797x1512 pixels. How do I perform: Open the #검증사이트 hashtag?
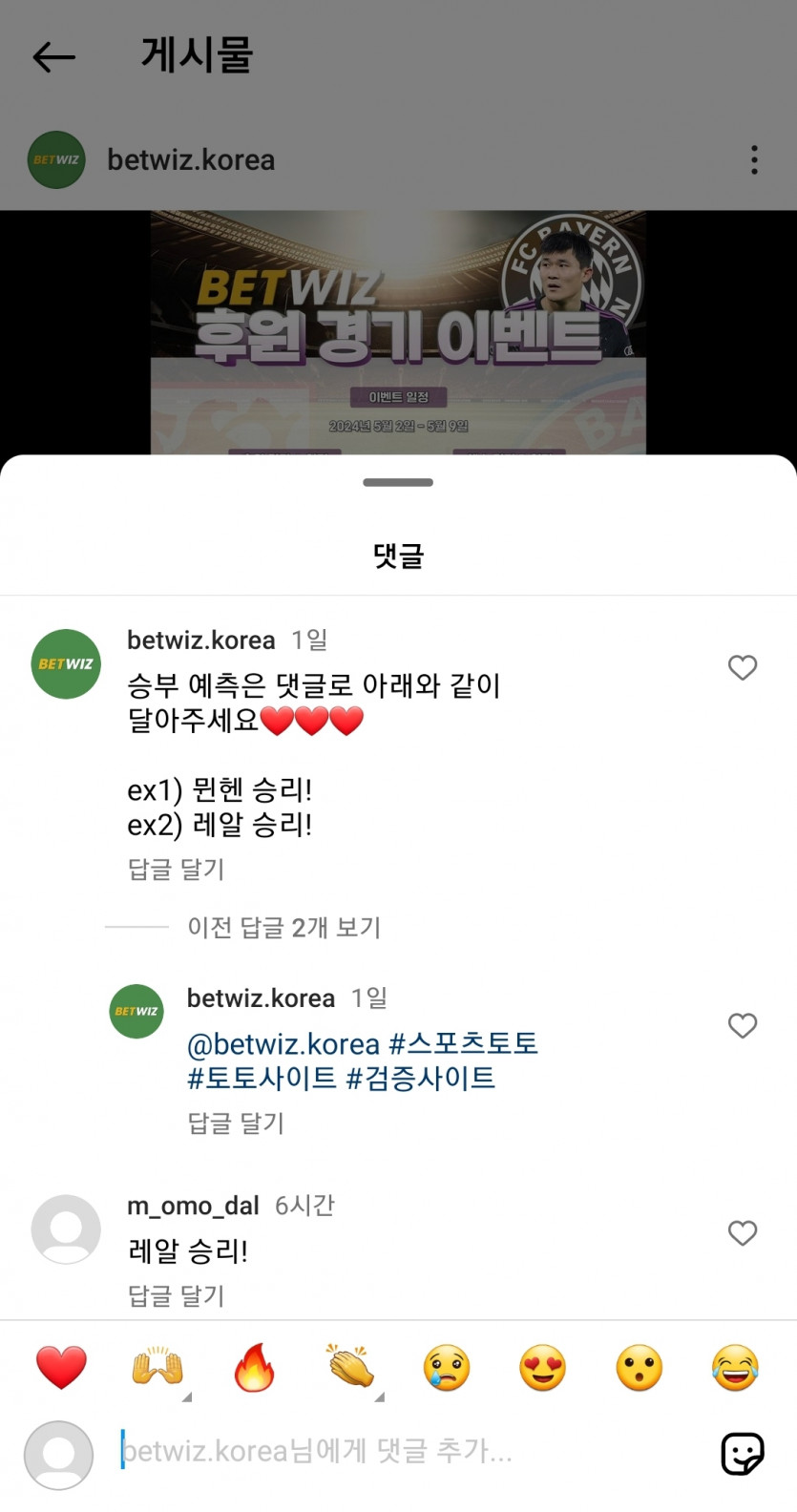[420, 1079]
